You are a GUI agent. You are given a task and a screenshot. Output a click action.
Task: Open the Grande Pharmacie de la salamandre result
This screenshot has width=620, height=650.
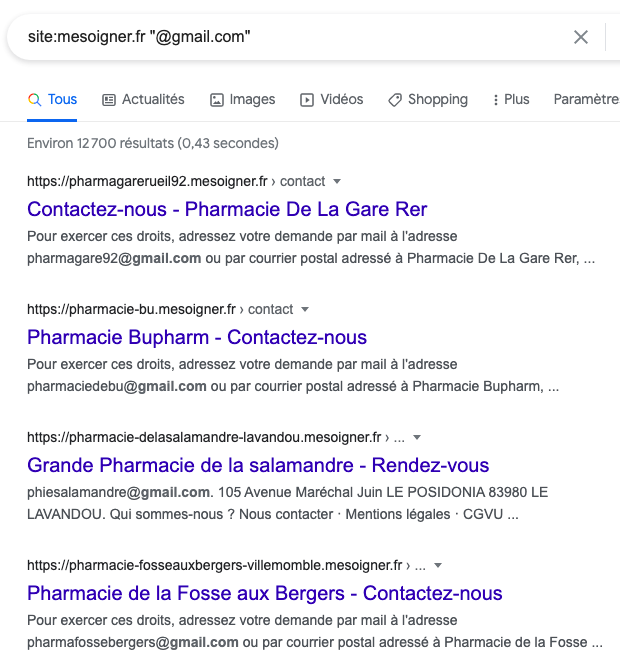pyautogui.click(x=258, y=465)
